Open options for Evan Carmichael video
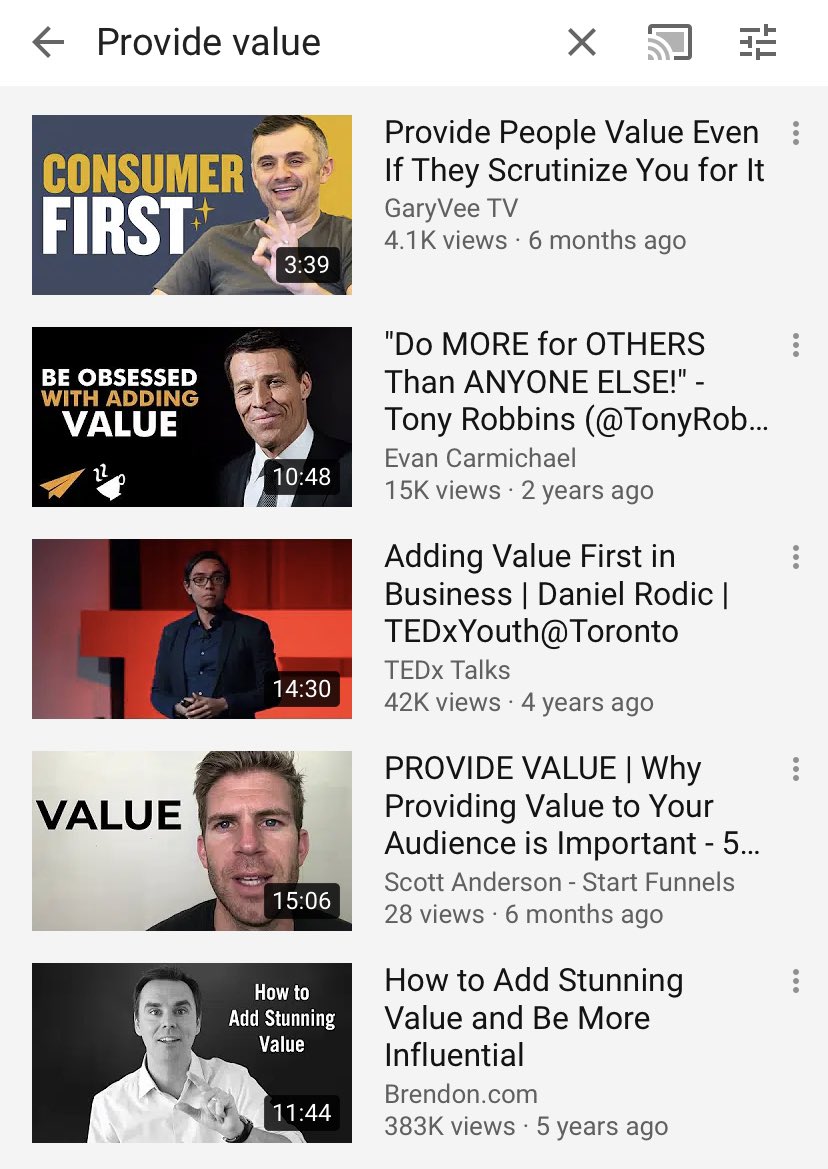The height and width of the screenshot is (1169, 828). [x=795, y=345]
